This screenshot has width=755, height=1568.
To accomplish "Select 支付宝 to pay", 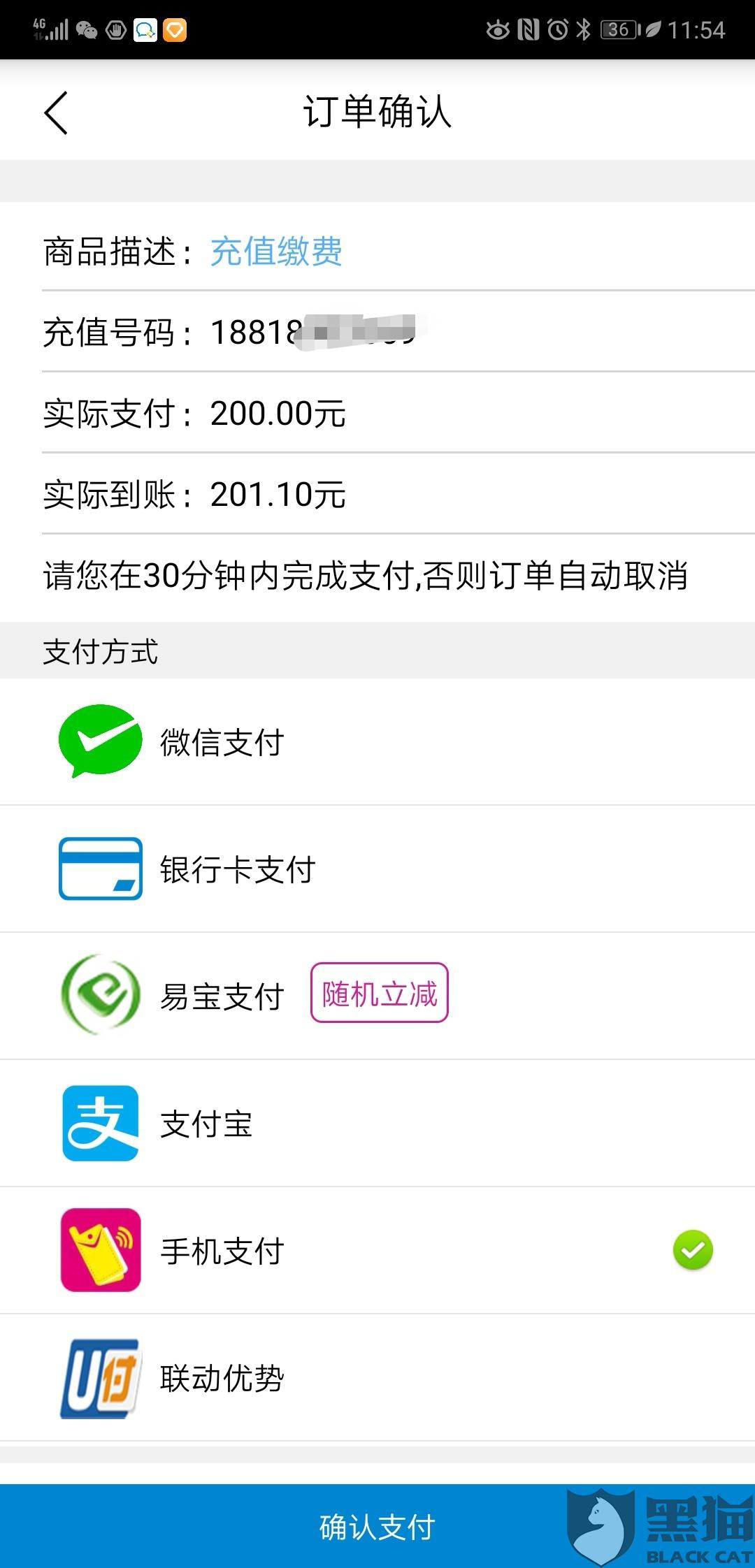I will pos(377,1123).
